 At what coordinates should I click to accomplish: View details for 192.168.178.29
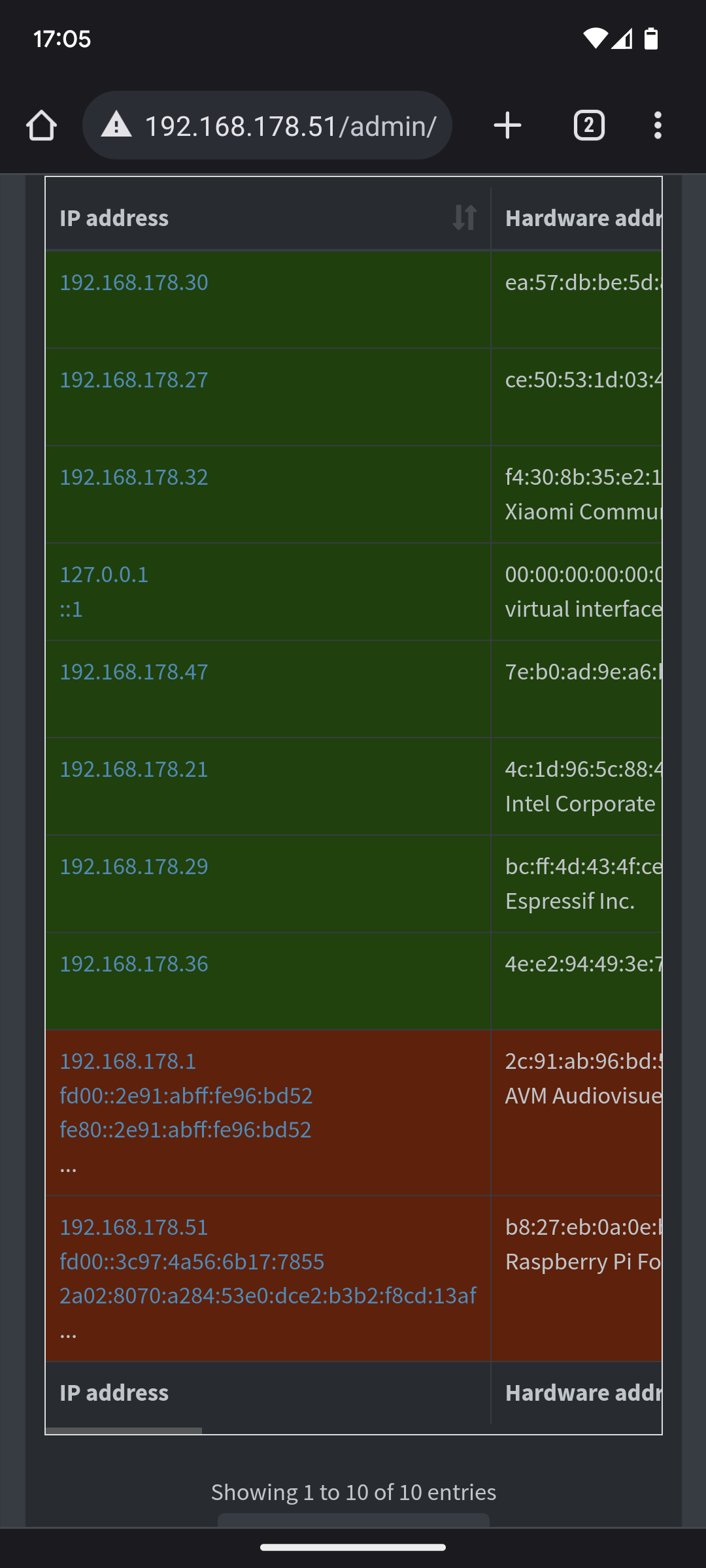coord(134,866)
